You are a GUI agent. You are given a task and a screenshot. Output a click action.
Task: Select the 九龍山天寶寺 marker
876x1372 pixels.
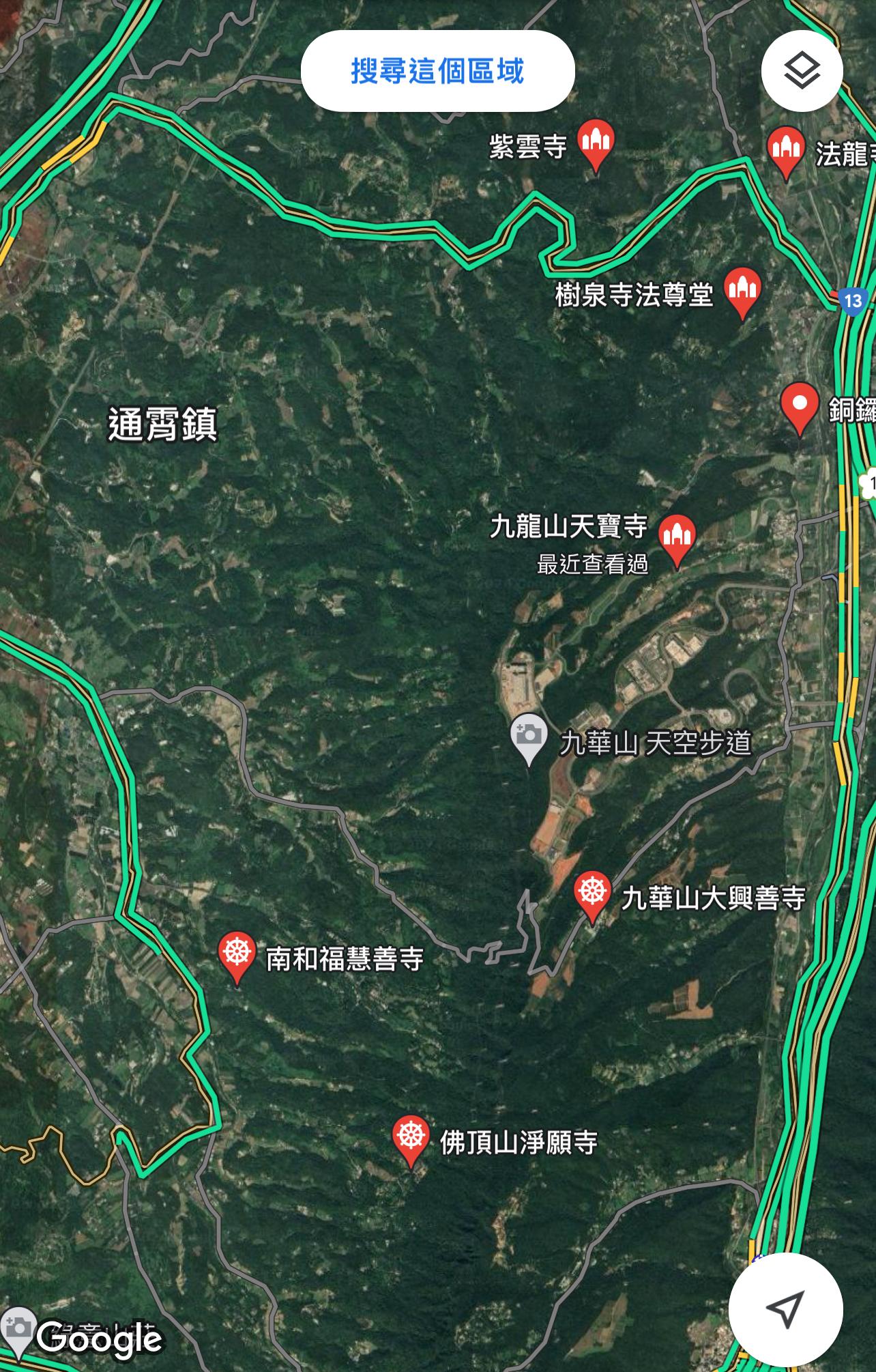coord(676,536)
